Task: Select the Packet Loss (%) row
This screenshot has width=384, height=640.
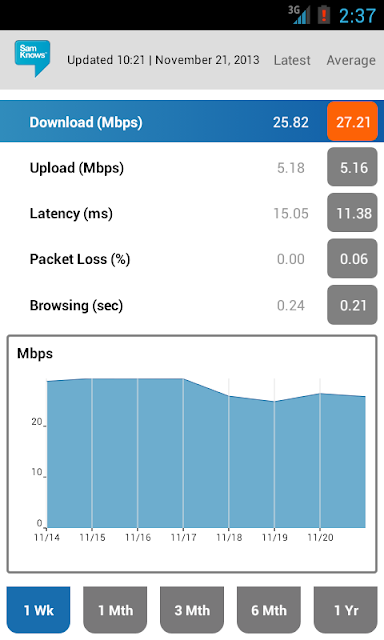Action: click(192, 259)
